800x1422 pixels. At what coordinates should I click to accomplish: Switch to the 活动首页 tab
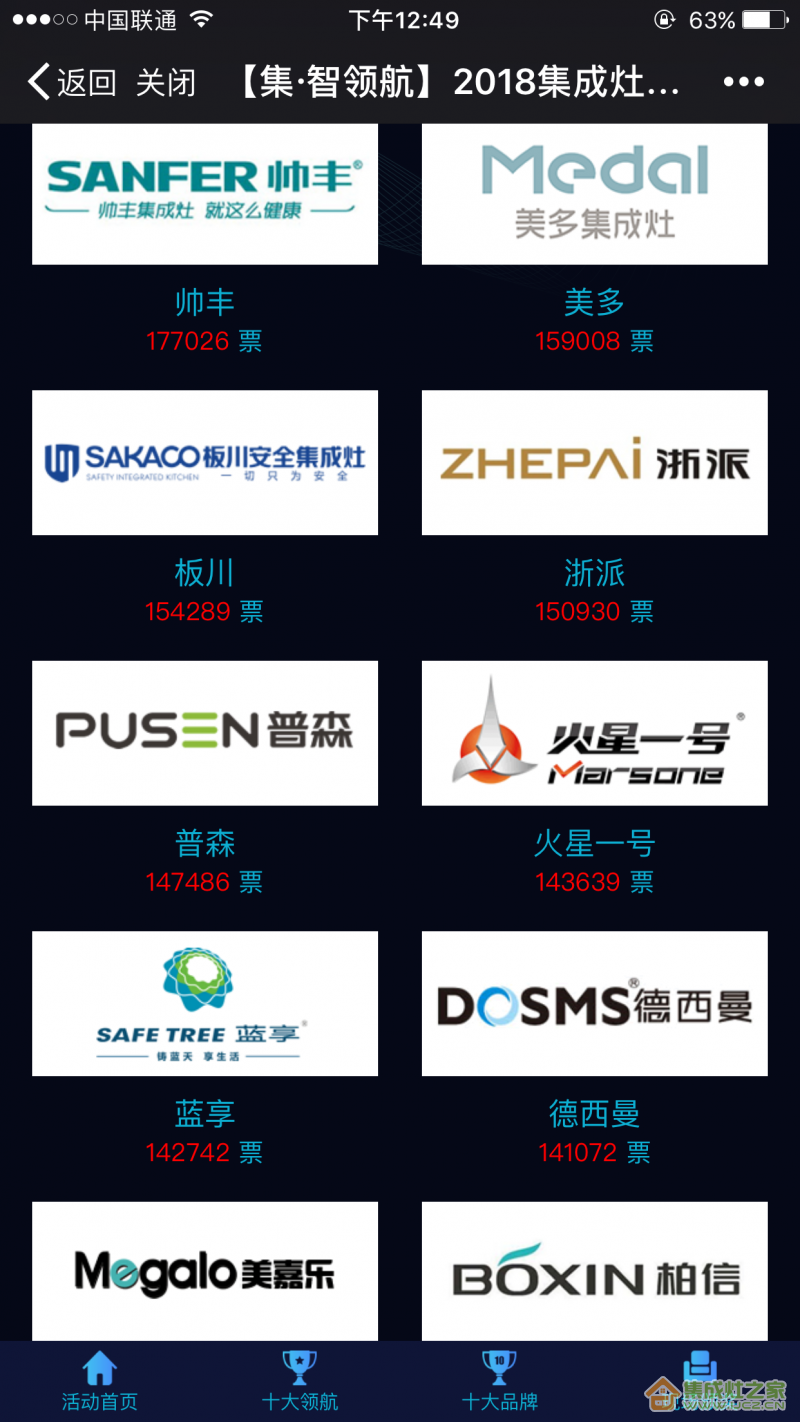[99, 1381]
